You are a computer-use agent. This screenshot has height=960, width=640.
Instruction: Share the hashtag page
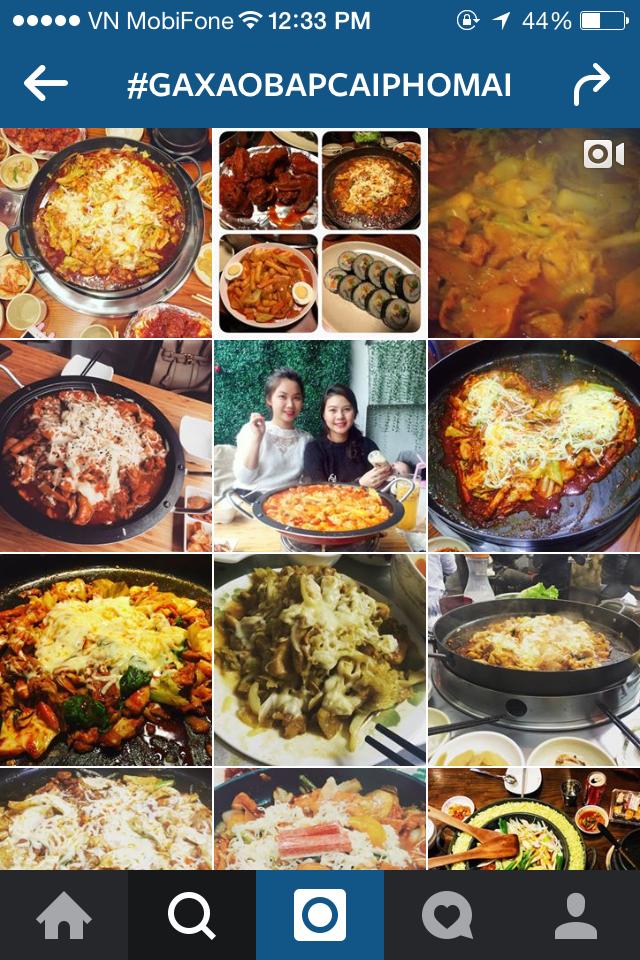(x=591, y=84)
